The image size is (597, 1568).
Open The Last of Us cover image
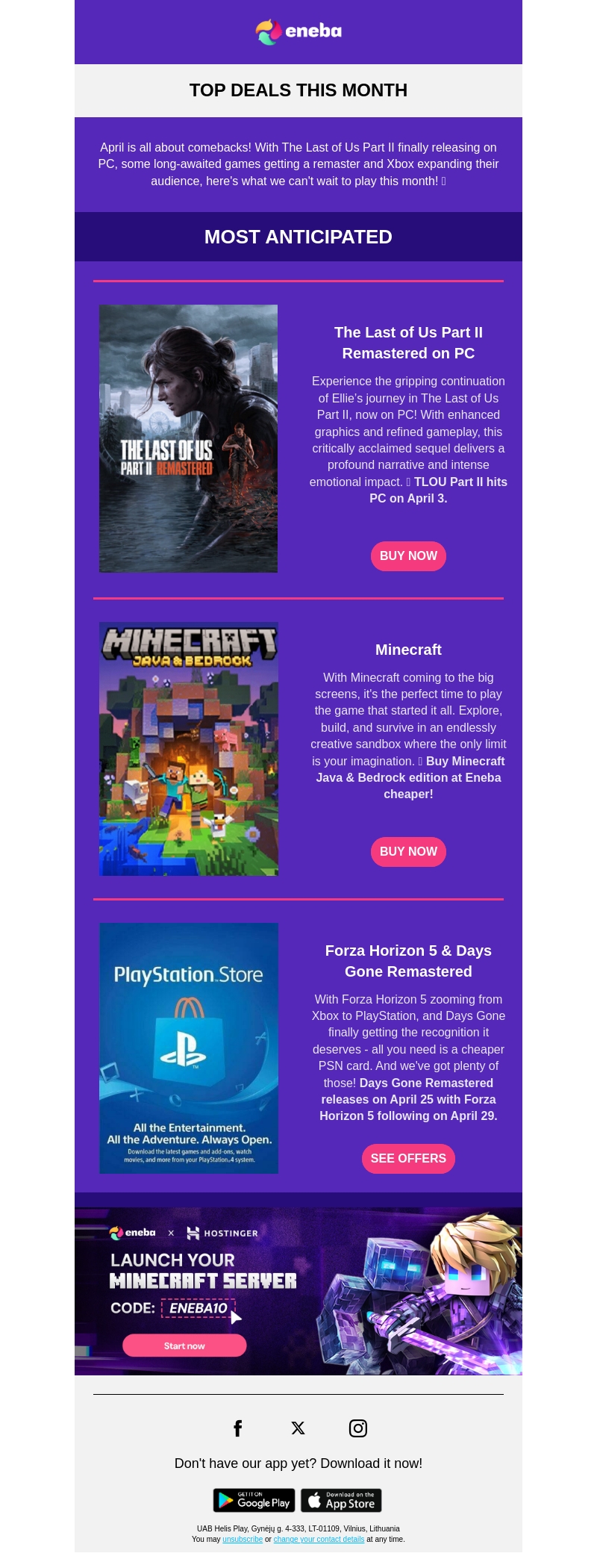coord(188,438)
